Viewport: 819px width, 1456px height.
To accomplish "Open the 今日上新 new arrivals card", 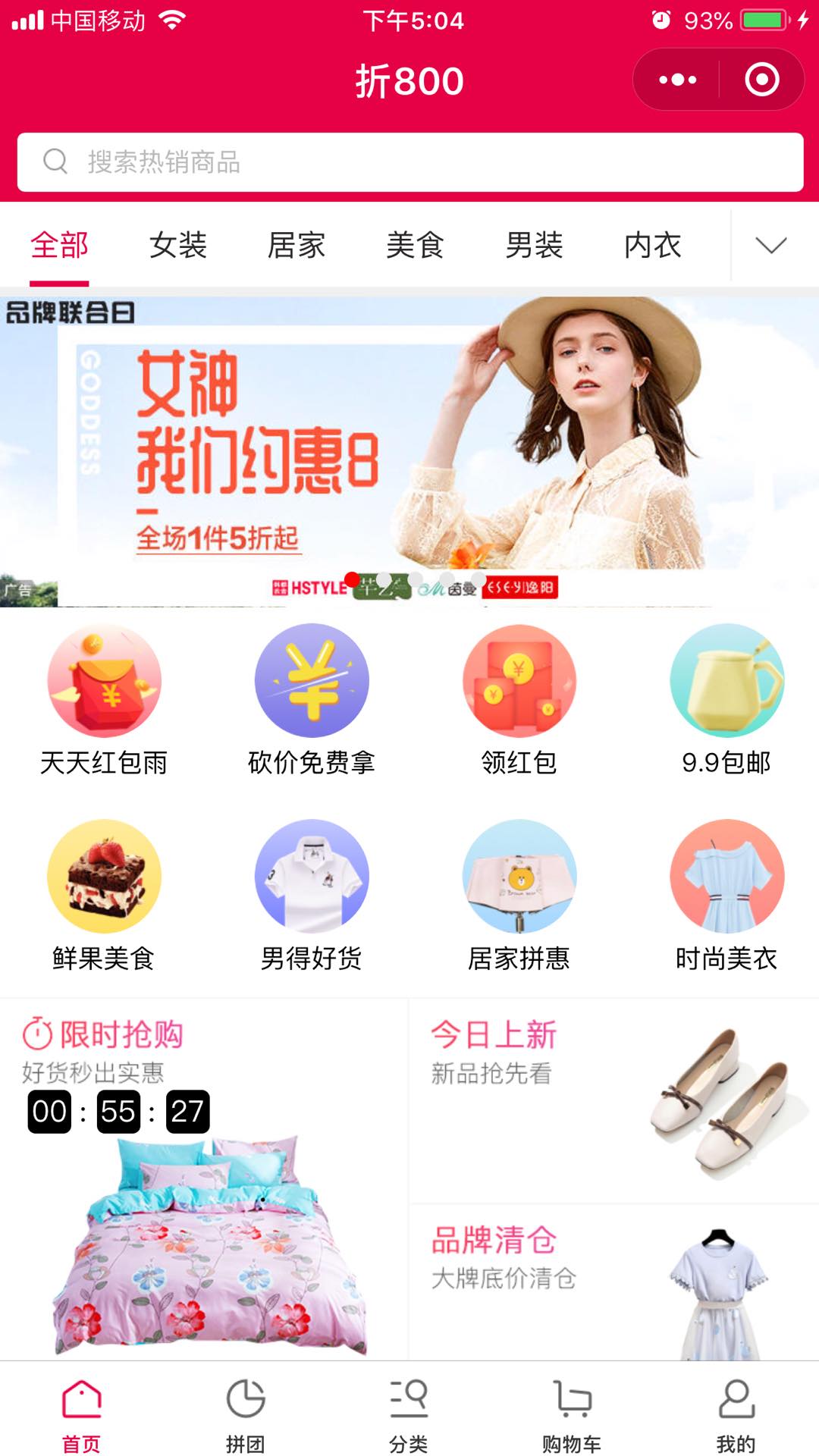I will tap(613, 1100).
